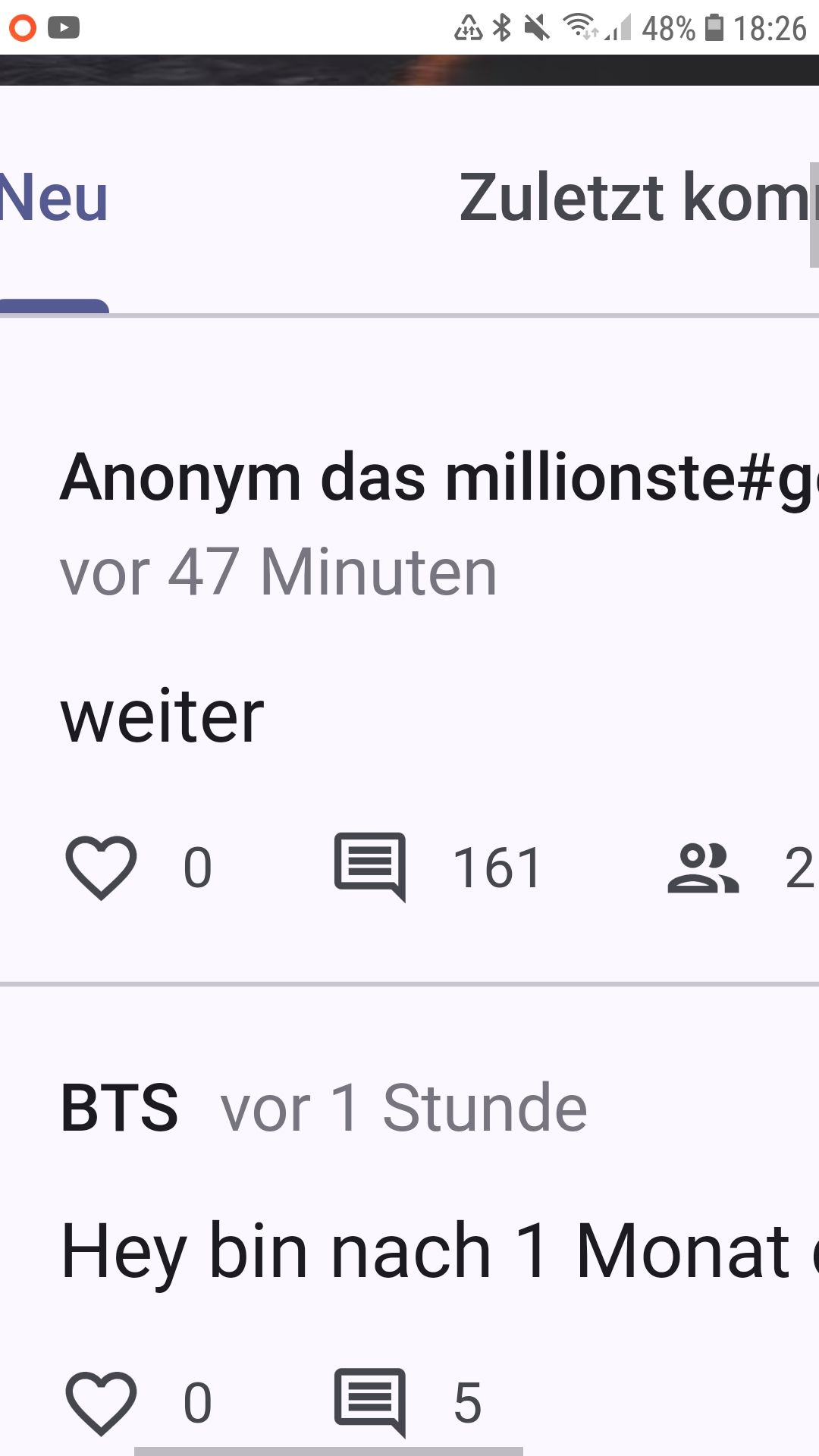819x1456 pixels.
Task: Like the post saying weiter
Action: [102, 868]
